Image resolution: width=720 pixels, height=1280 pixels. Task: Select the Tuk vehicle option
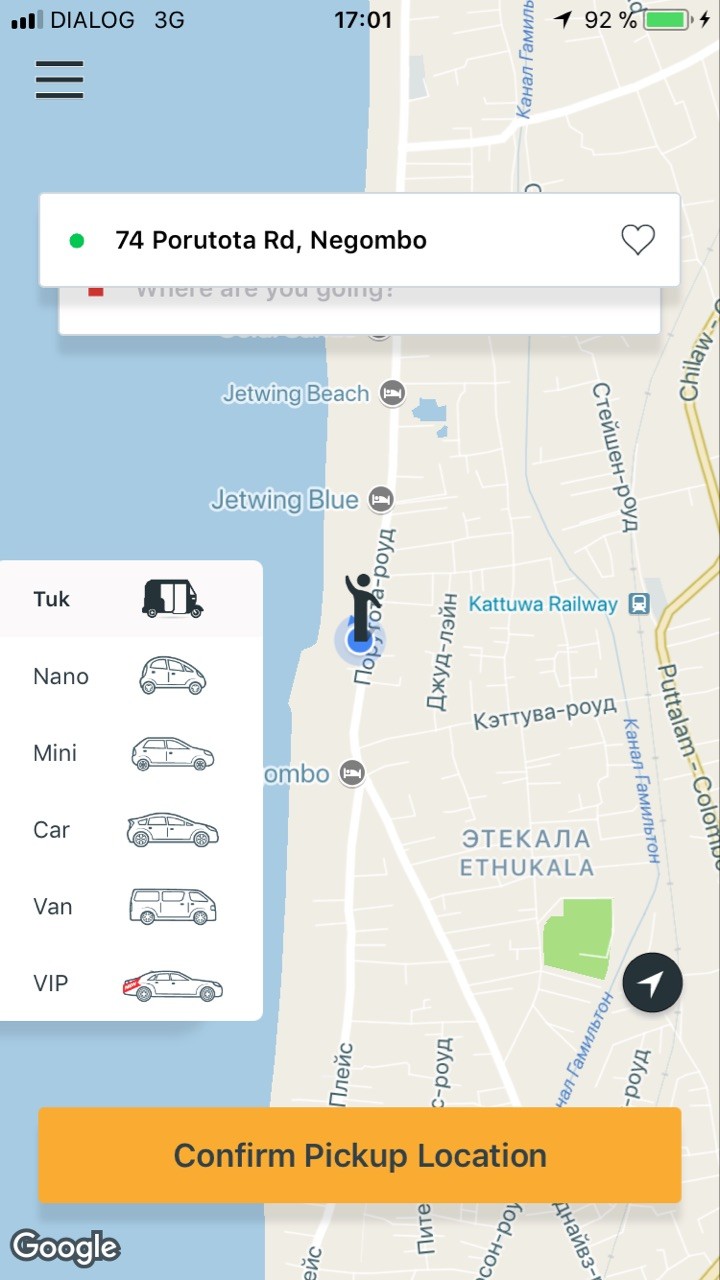131,599
